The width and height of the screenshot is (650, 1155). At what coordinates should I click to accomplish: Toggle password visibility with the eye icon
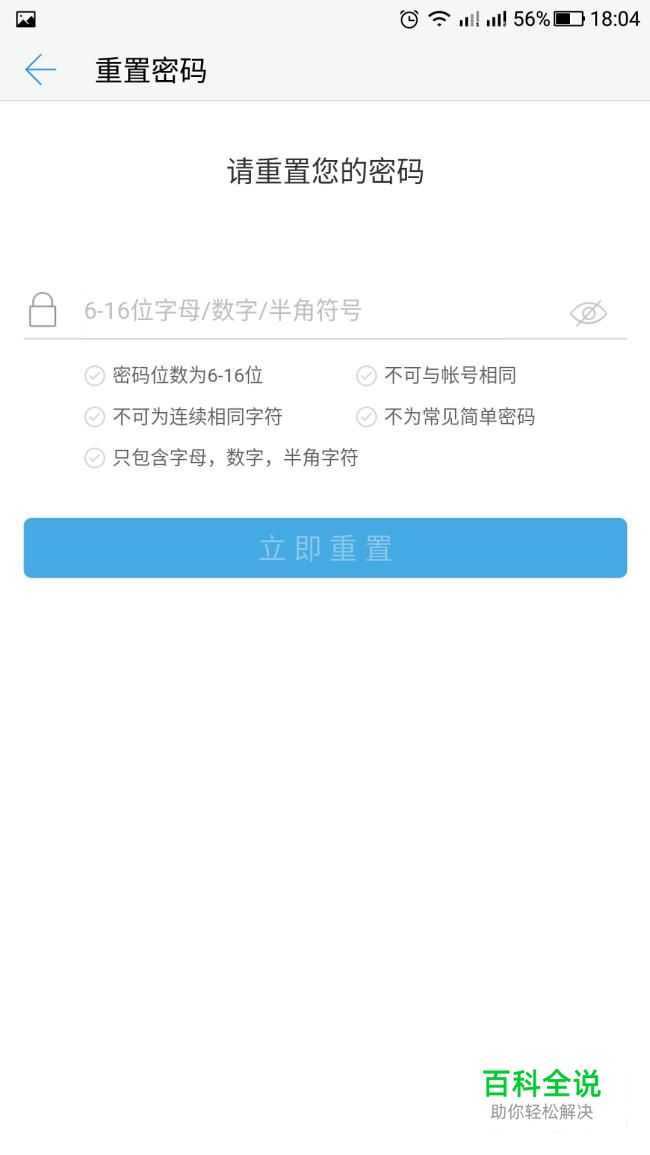tap(588, 313)
